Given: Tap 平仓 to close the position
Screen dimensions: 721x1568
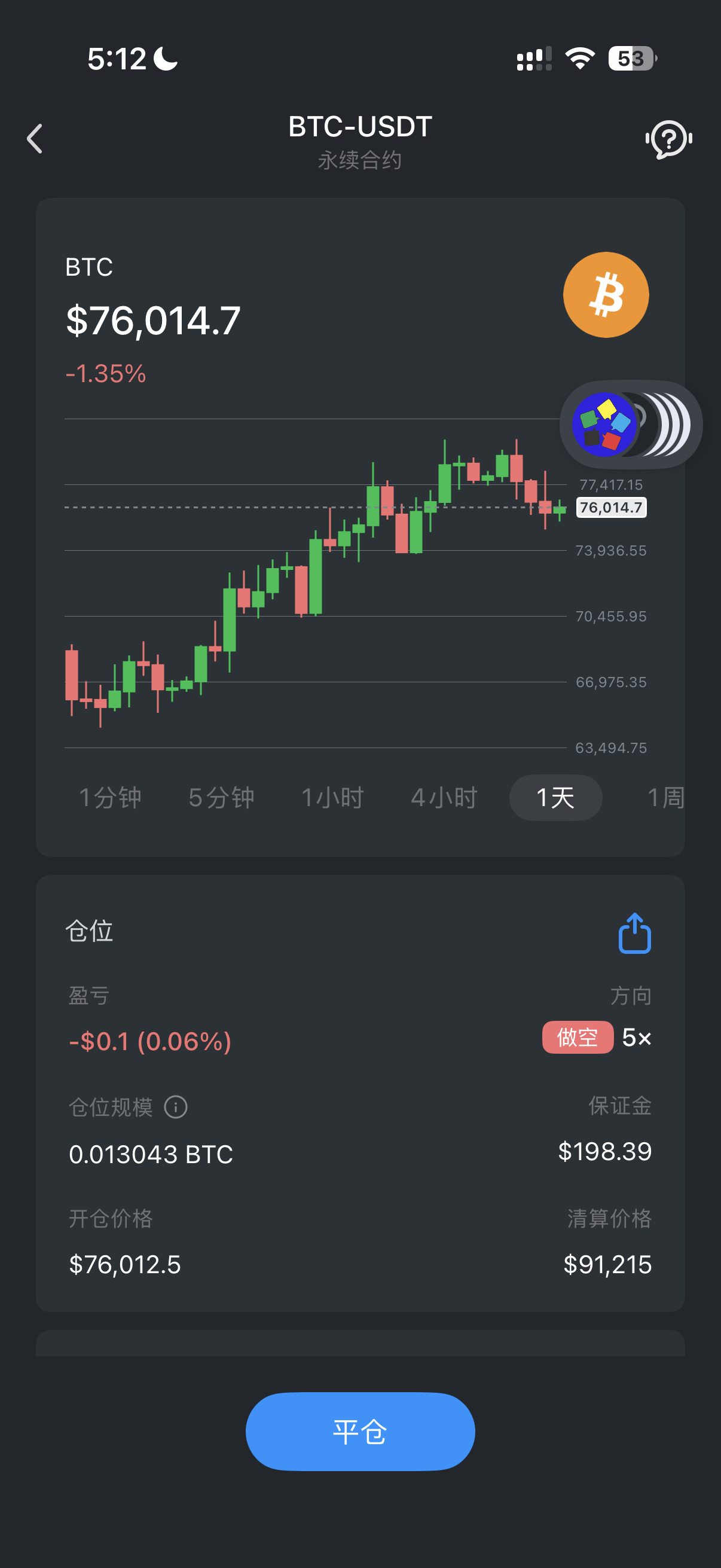Looking at the screenshot, I should click(360, 1431).
